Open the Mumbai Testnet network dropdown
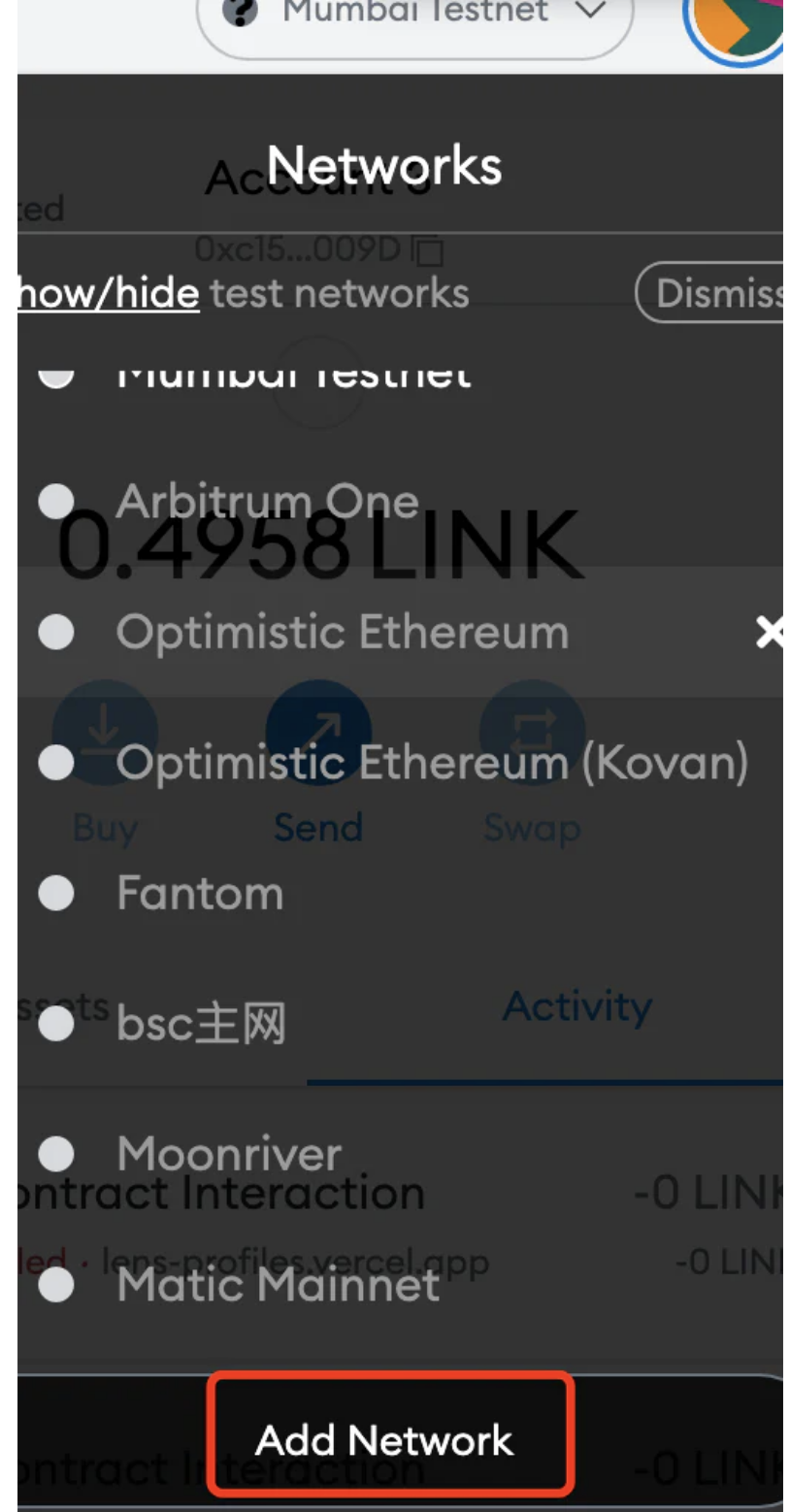 click(415, 17)
